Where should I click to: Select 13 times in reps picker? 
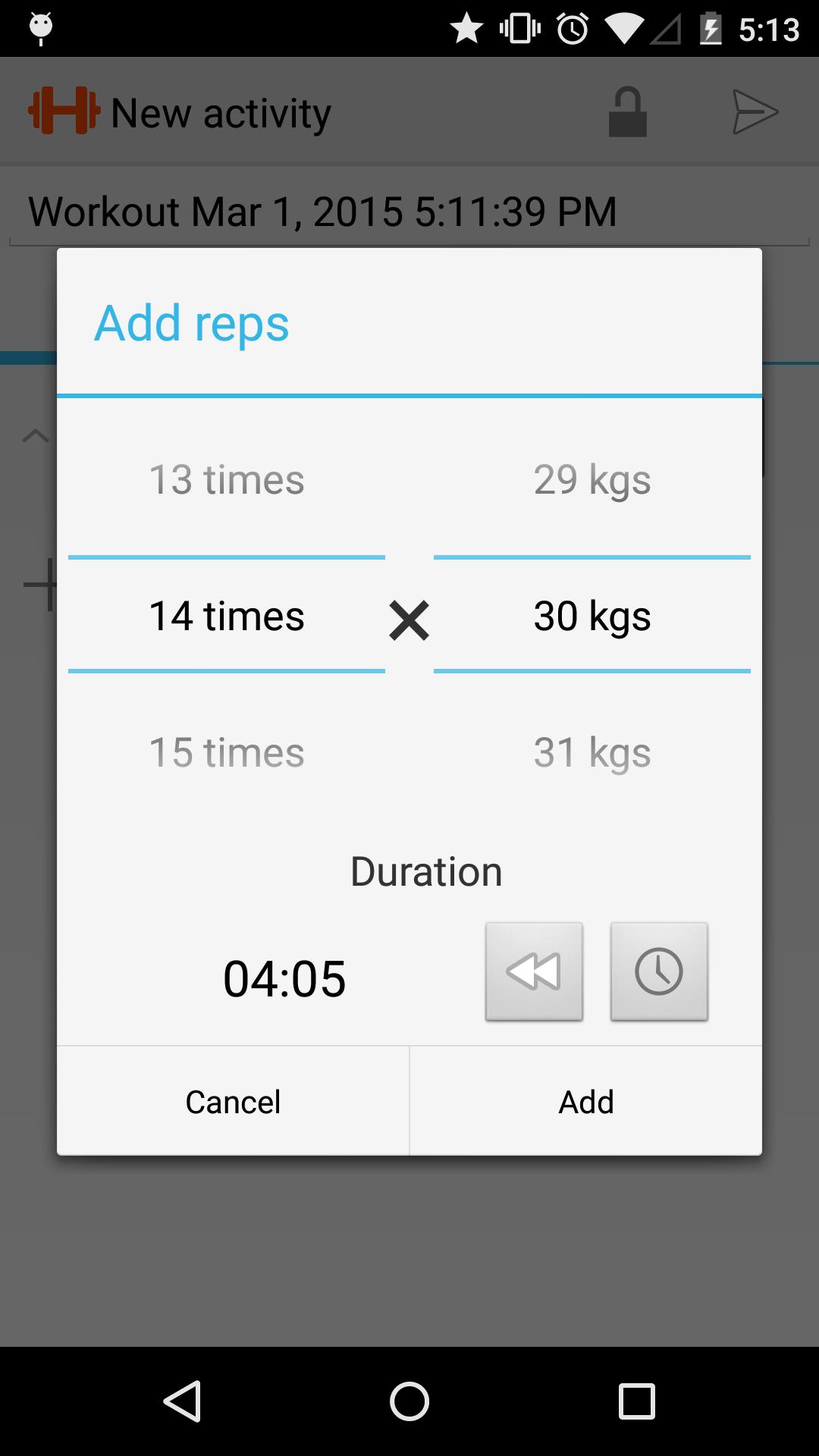[227, 479]
